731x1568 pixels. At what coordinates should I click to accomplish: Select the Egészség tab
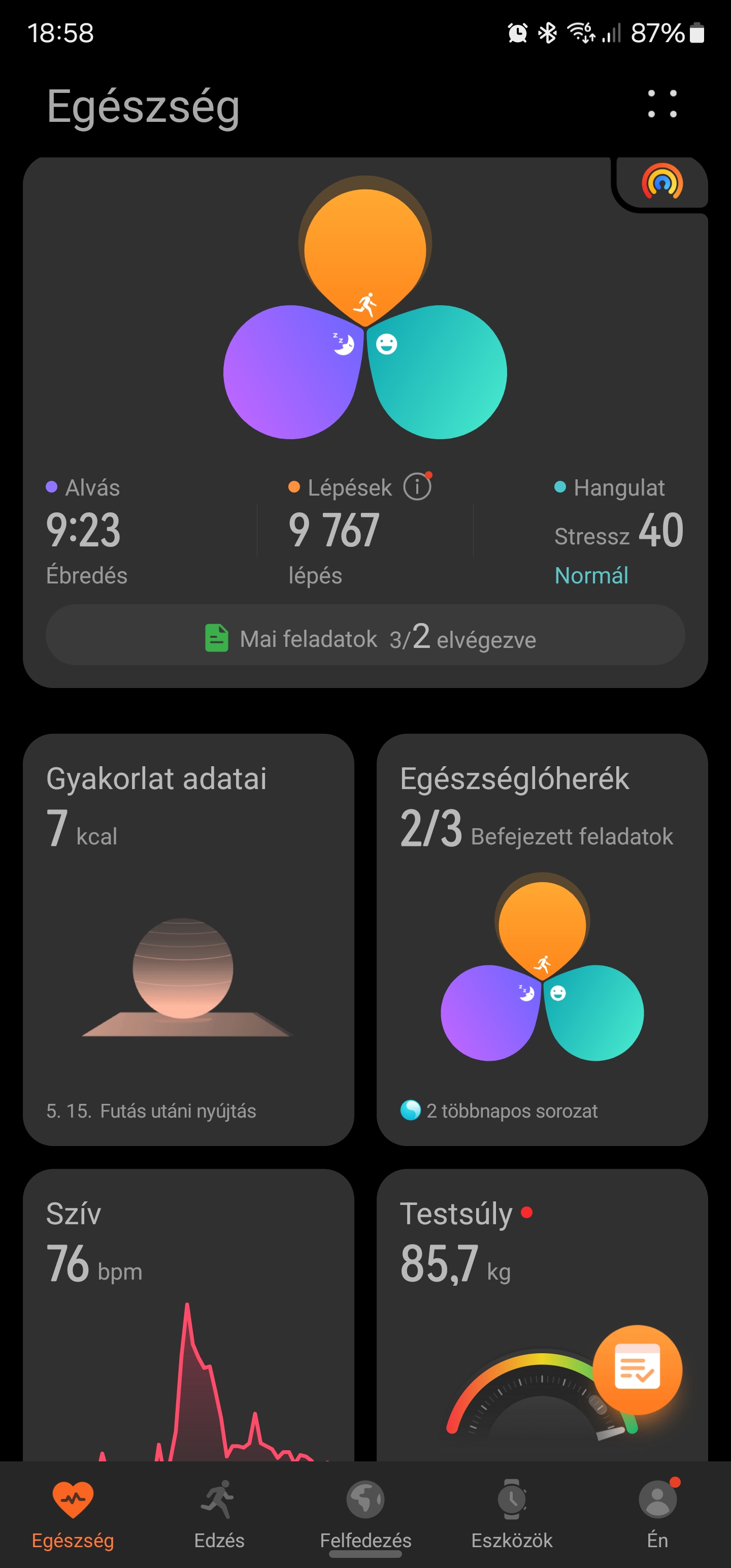[x=73, y=1515]
